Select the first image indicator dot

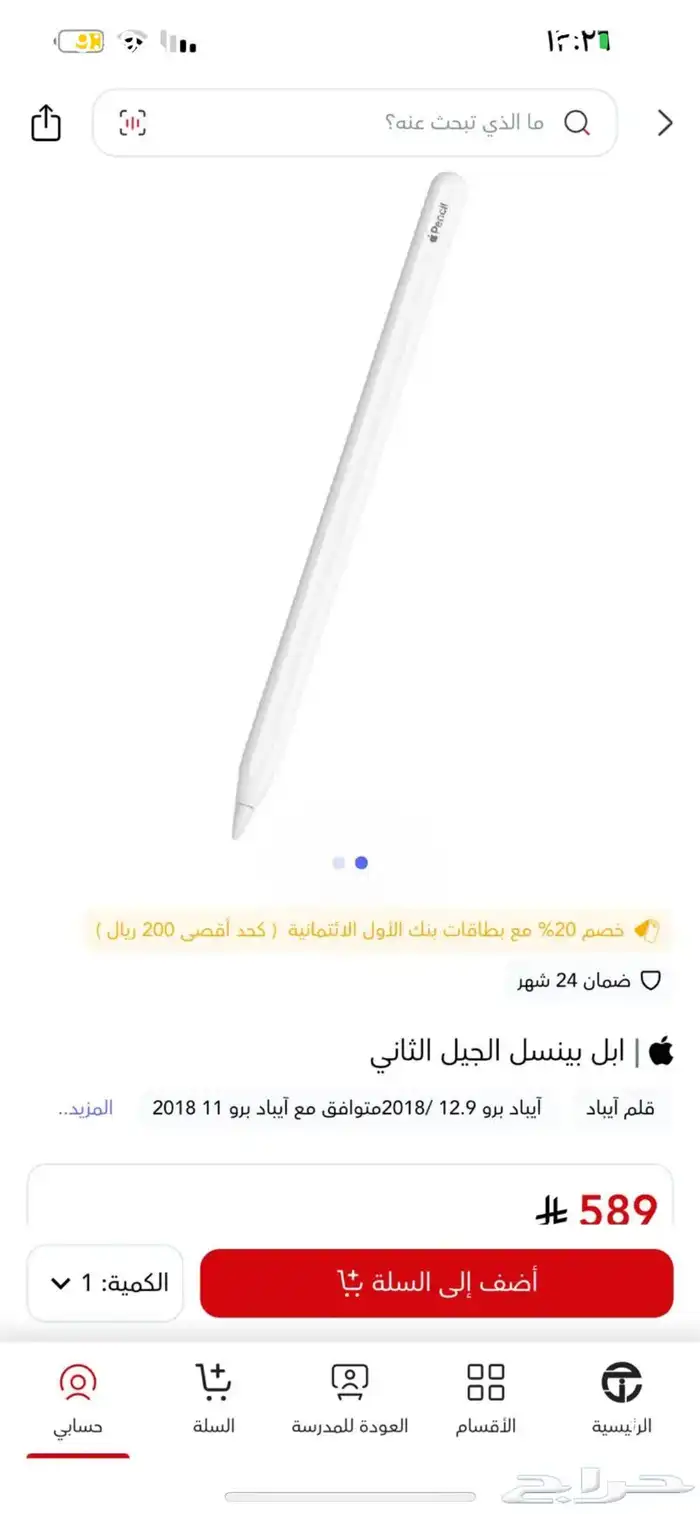pos(339,863)
